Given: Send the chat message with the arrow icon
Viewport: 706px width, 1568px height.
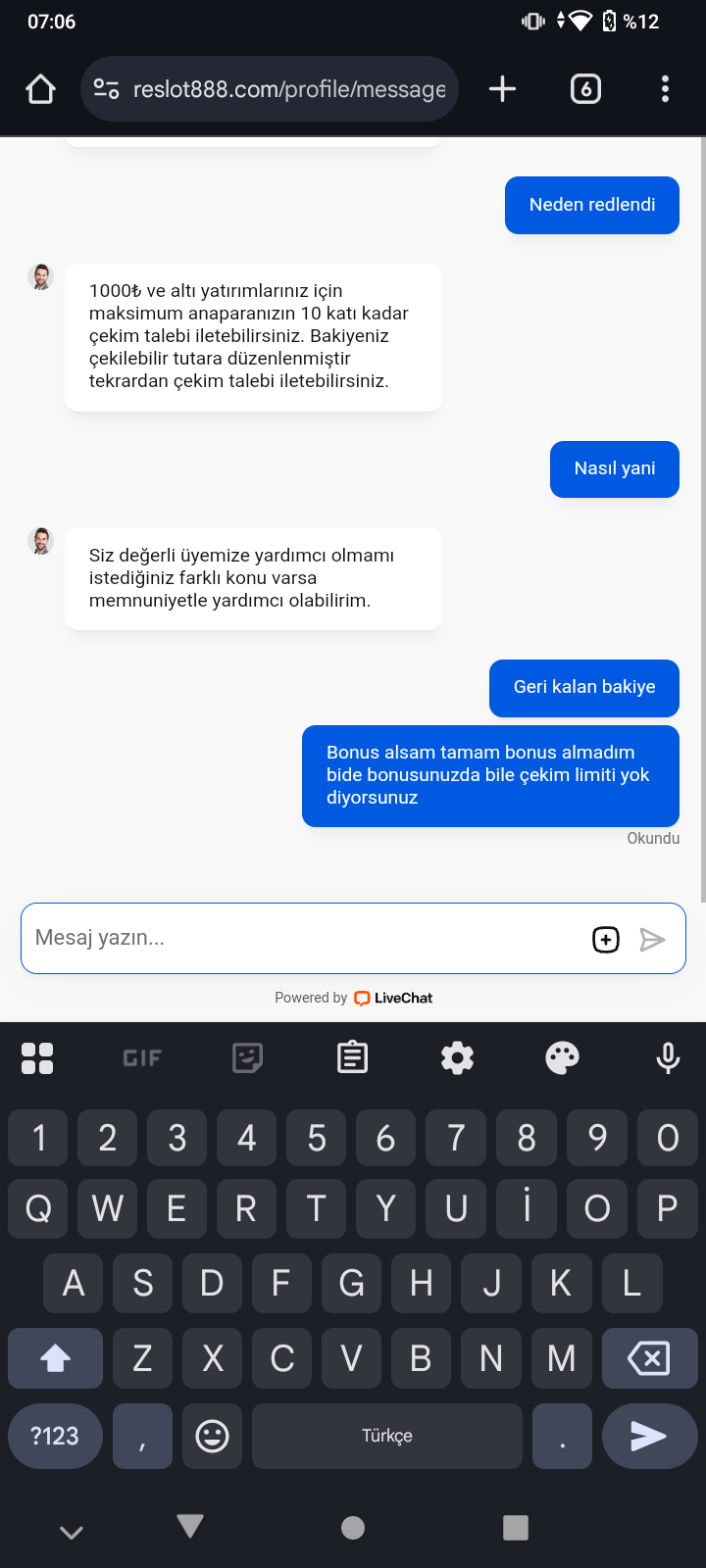Looking at the screenshot, I should [x=652, y=940].
